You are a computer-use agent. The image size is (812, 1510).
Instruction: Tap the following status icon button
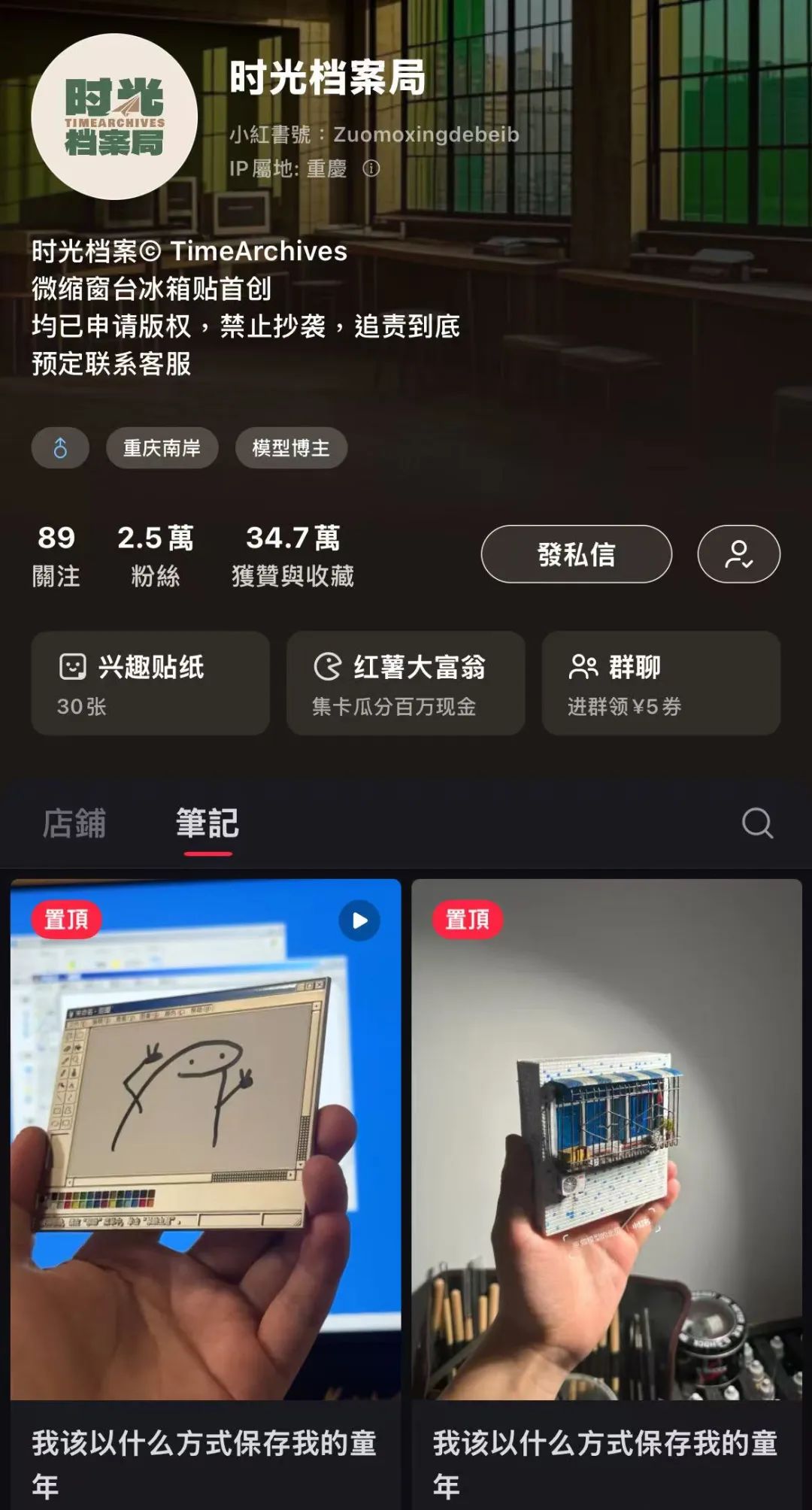point(738,554)
